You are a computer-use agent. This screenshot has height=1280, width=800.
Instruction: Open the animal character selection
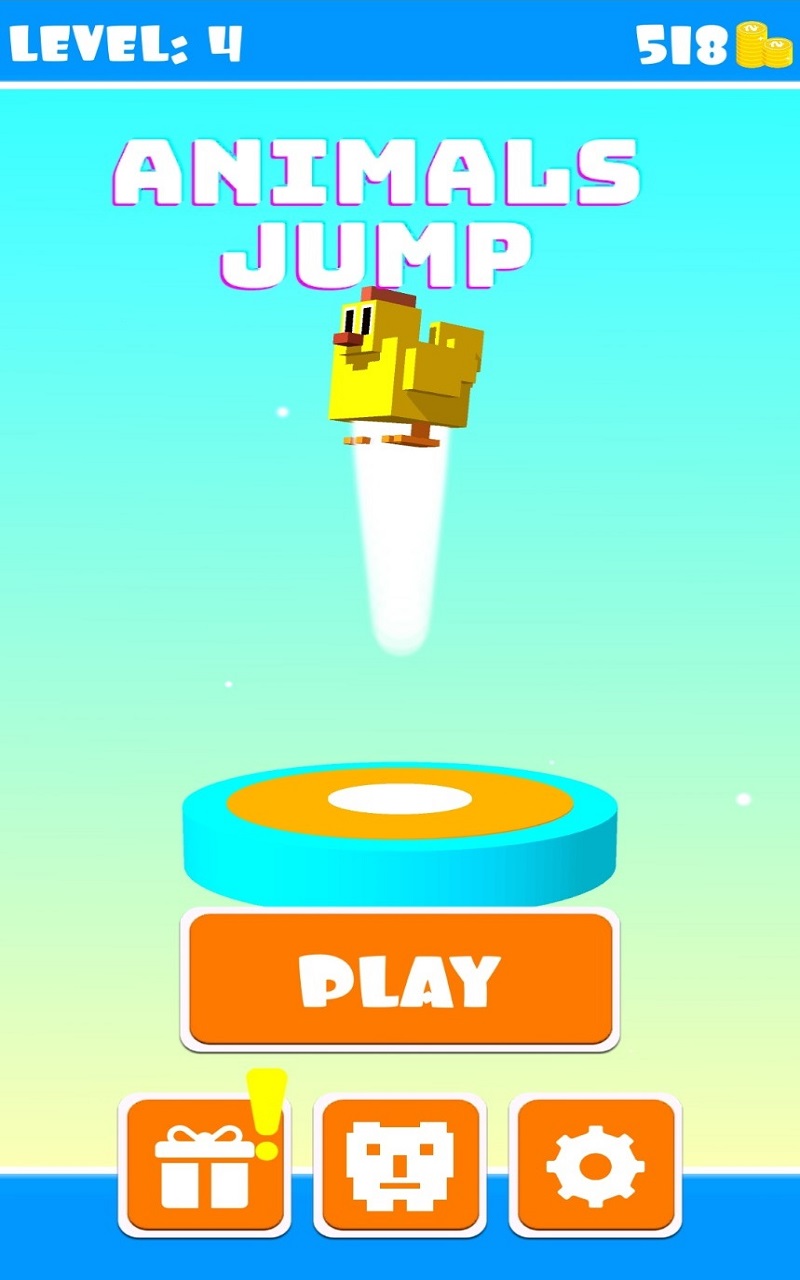point(400,1165)
